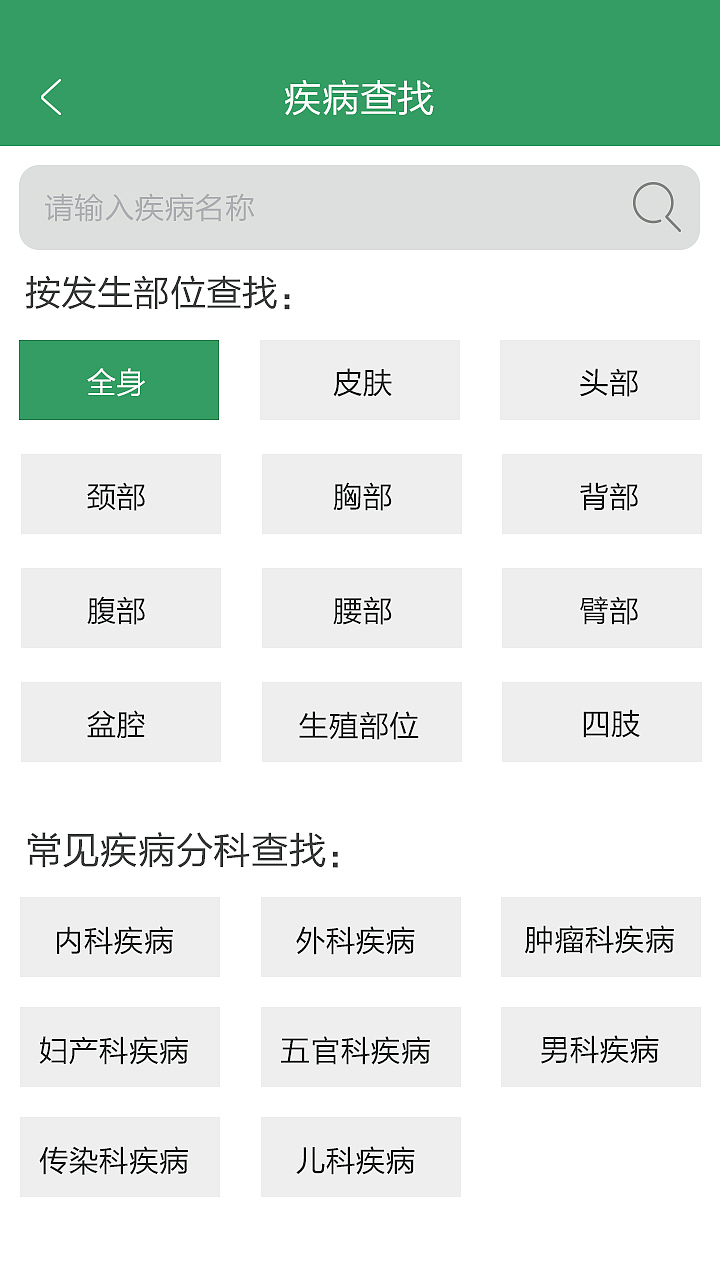720x1280 pixels.
Task: Choose 臀部 from the region grid
Action: pyautogui.click(x=601, y=608)
